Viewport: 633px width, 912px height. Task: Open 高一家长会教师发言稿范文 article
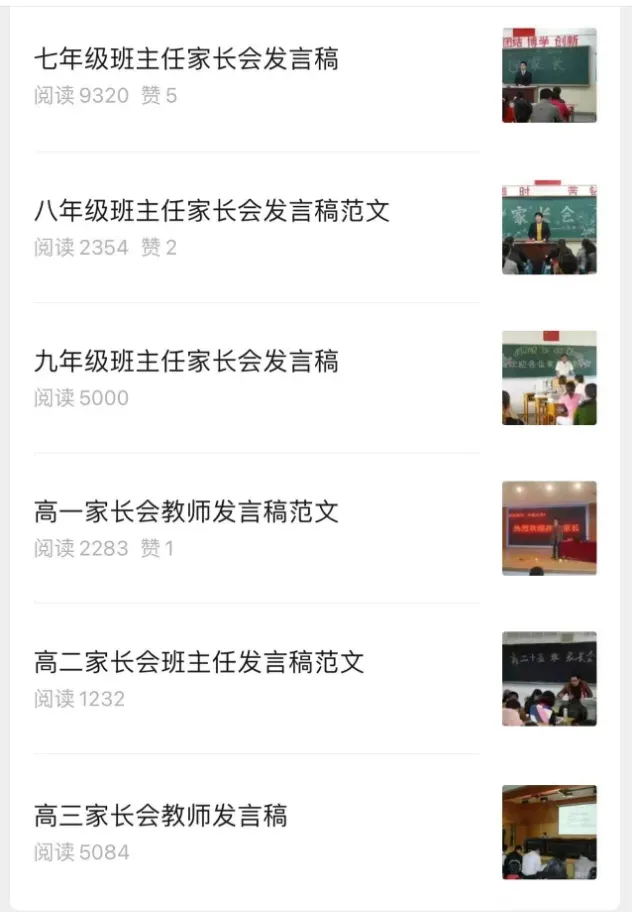pyautogui.click(x=187, y=512)
